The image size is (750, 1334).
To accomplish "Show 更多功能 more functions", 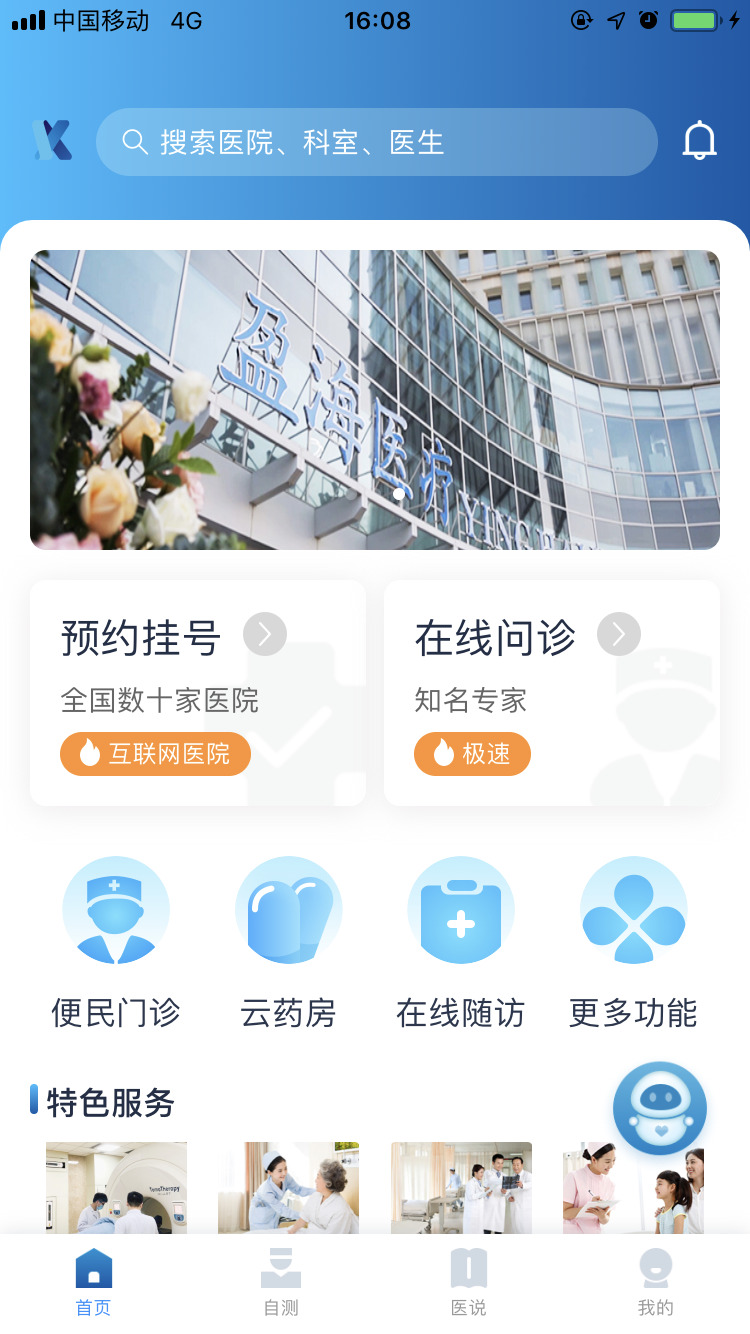I will tap(633, 942).
